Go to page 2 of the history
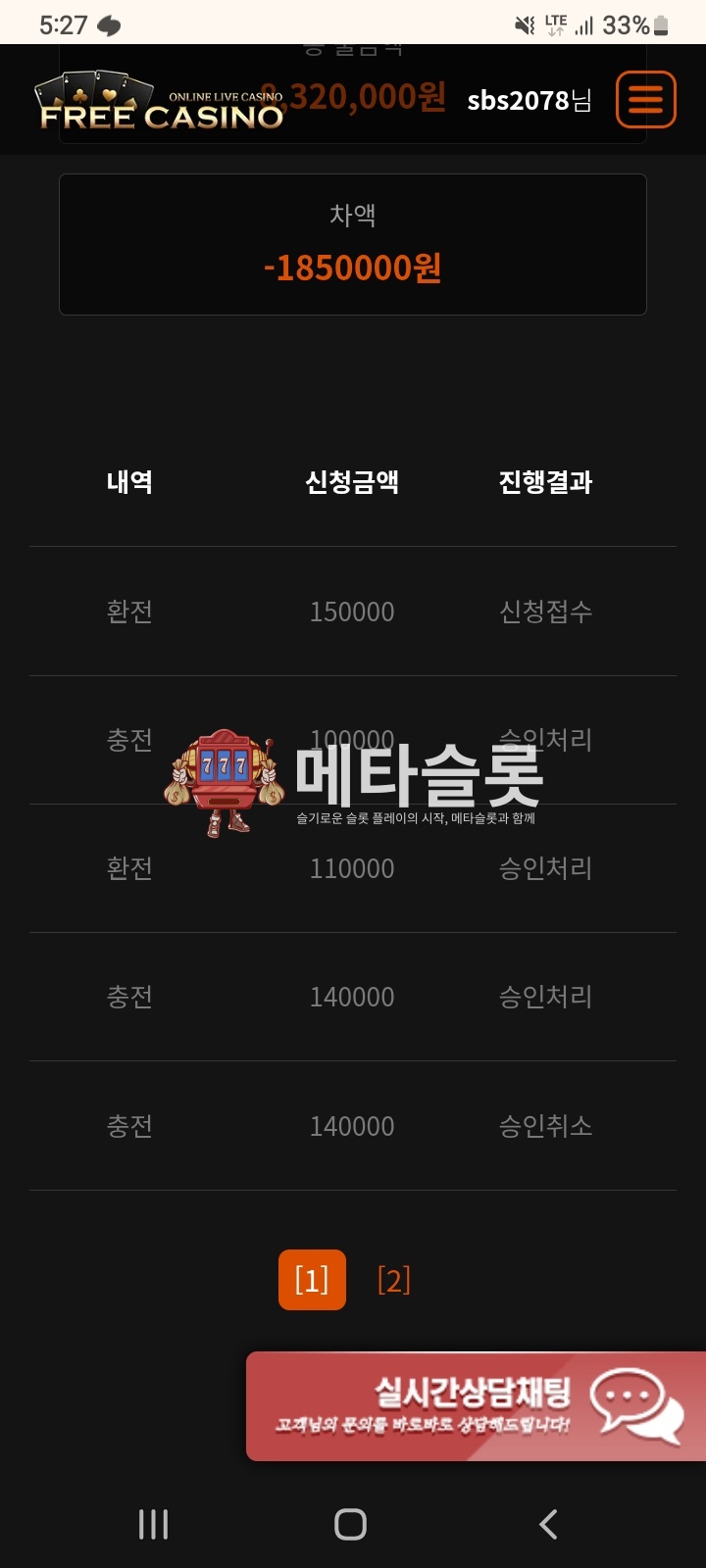The image size is (706, 1568). click(x=393, y=1280)
